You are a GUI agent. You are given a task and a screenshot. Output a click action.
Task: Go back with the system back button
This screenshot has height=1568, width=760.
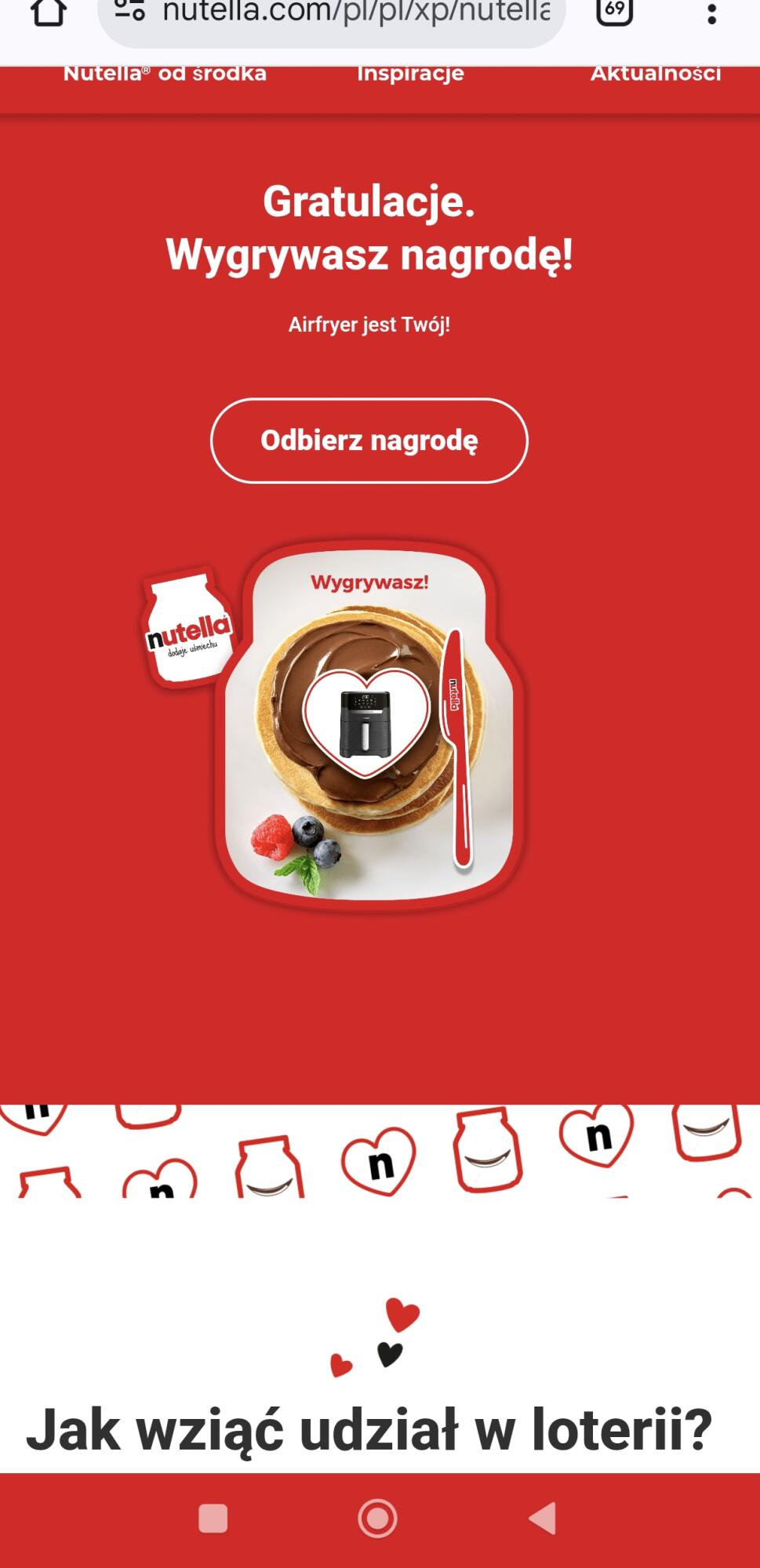pos(543,1519)
